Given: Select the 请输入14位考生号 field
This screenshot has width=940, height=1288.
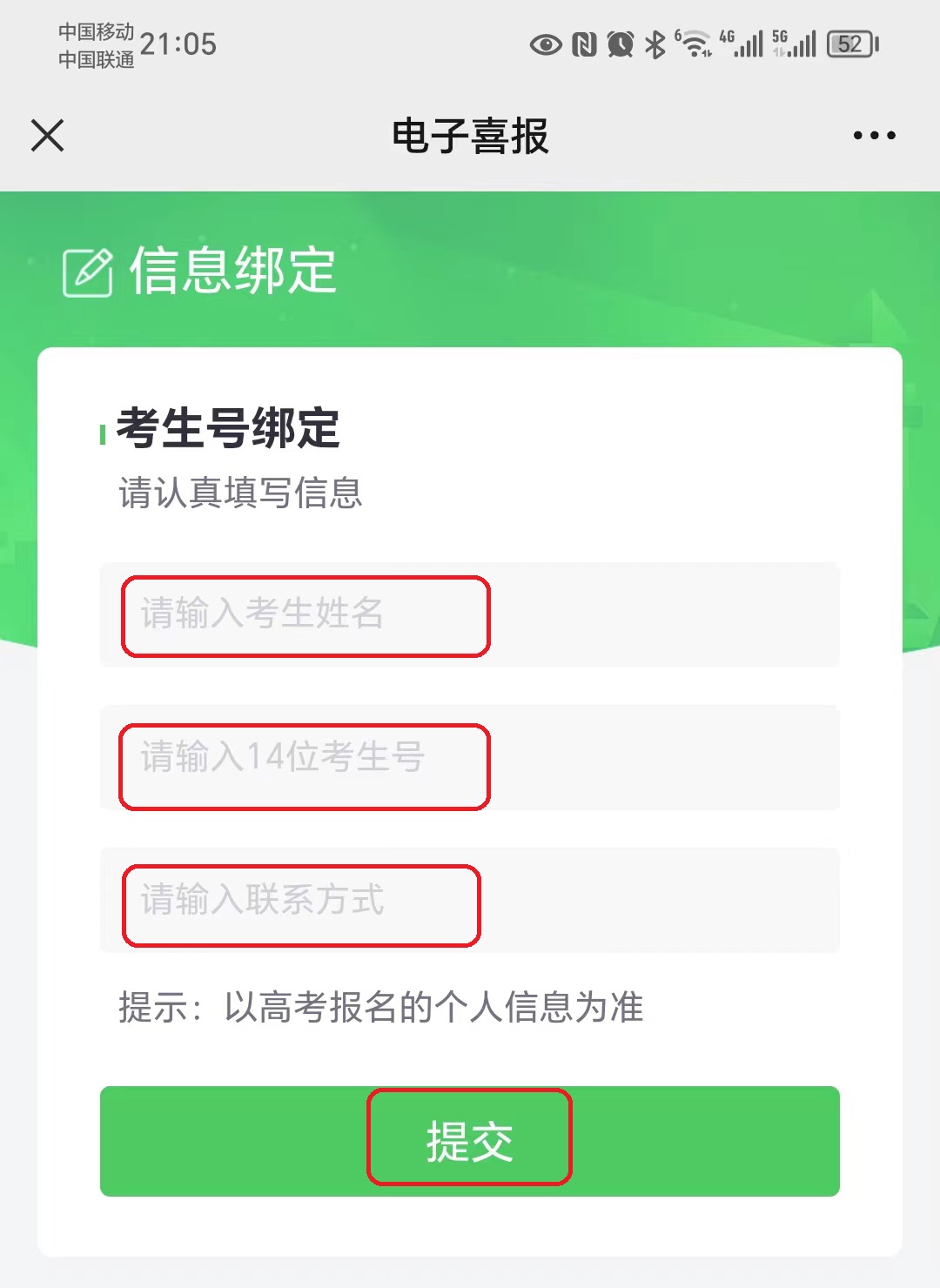Looking at the screenshot, I should 470,758.
